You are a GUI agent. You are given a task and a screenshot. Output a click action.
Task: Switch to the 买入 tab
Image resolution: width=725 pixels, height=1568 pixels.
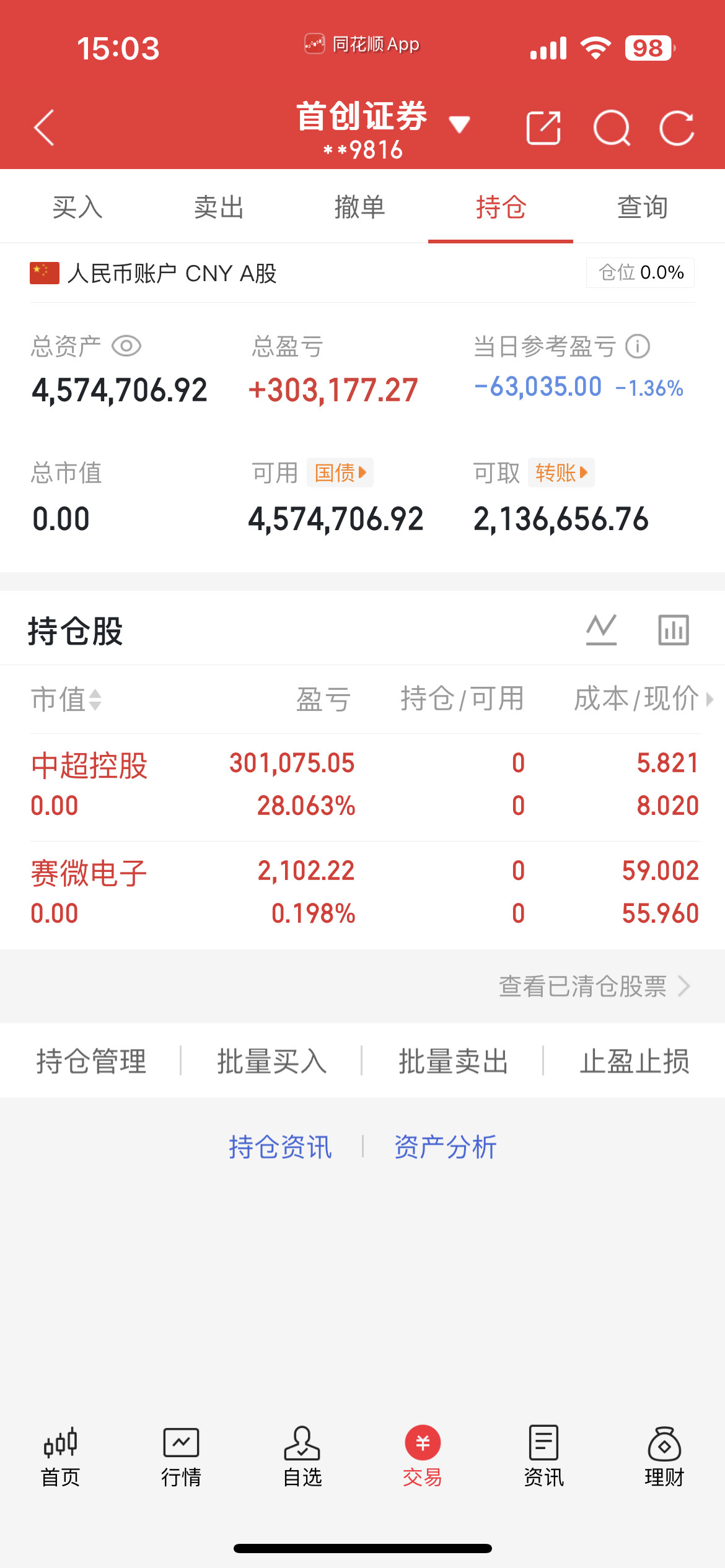(77, 207)
